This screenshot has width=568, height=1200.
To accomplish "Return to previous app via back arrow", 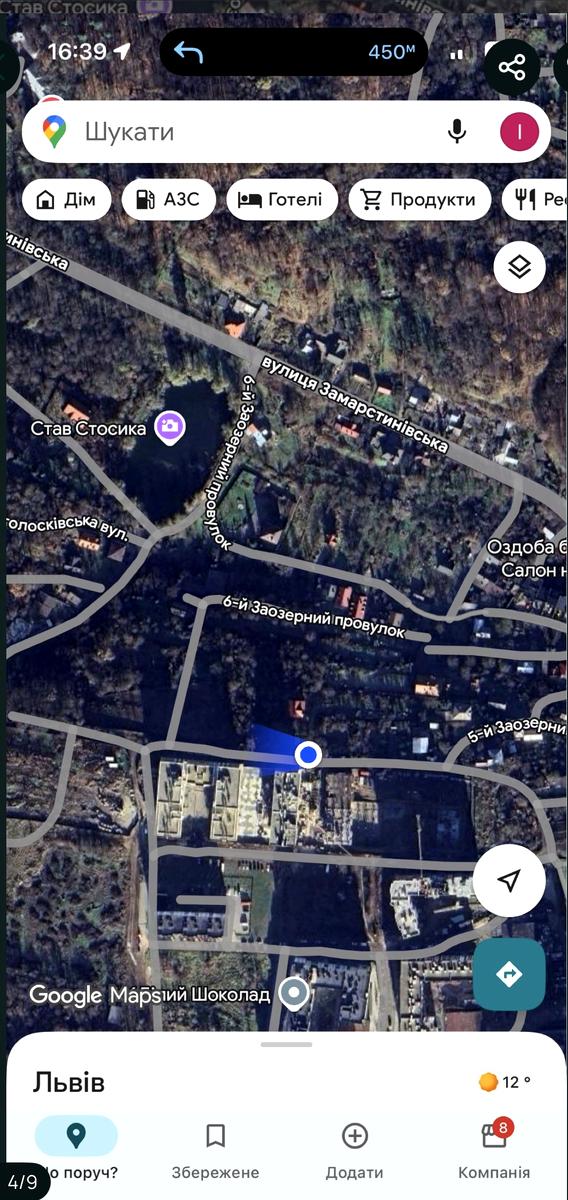I will (x=188, y=52).
